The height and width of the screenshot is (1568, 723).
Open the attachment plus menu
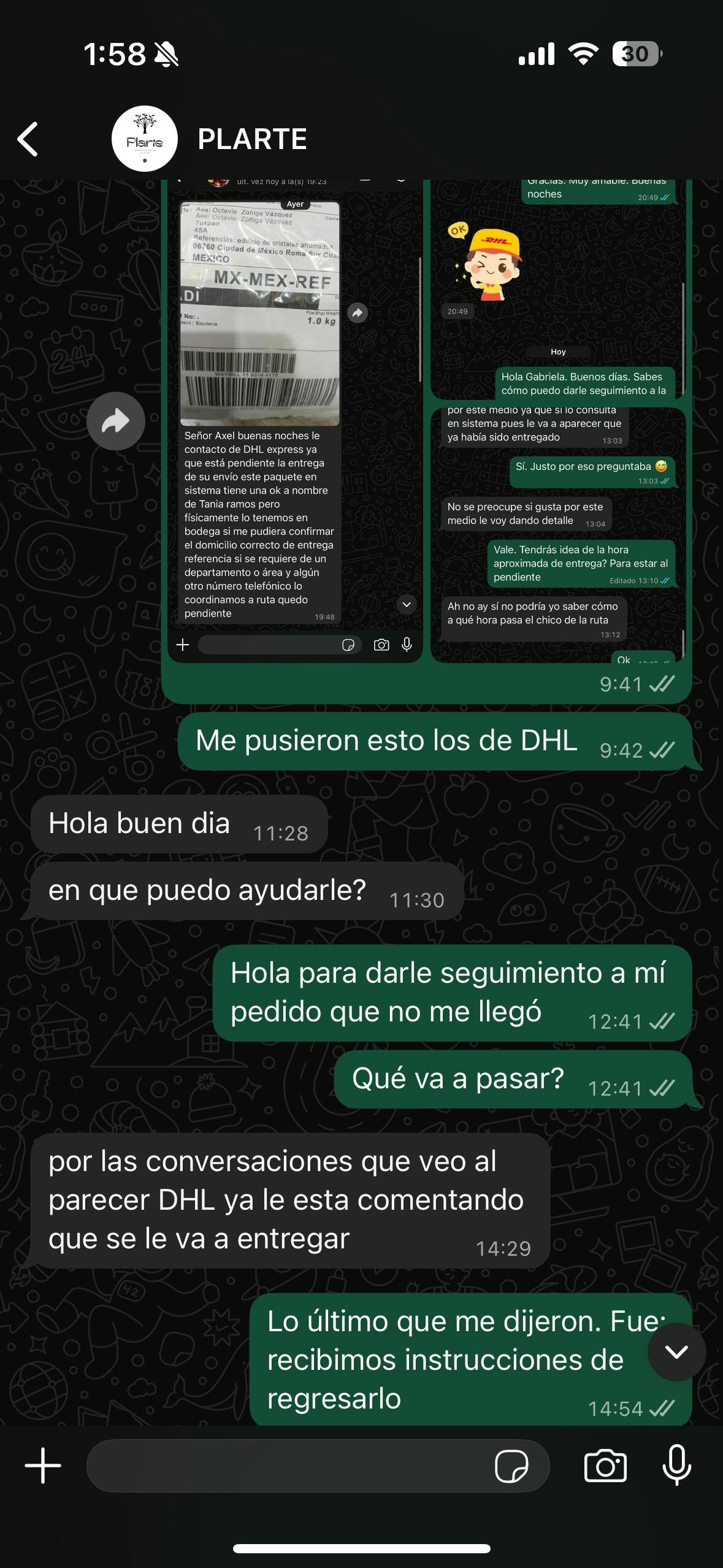[43, 1466]
